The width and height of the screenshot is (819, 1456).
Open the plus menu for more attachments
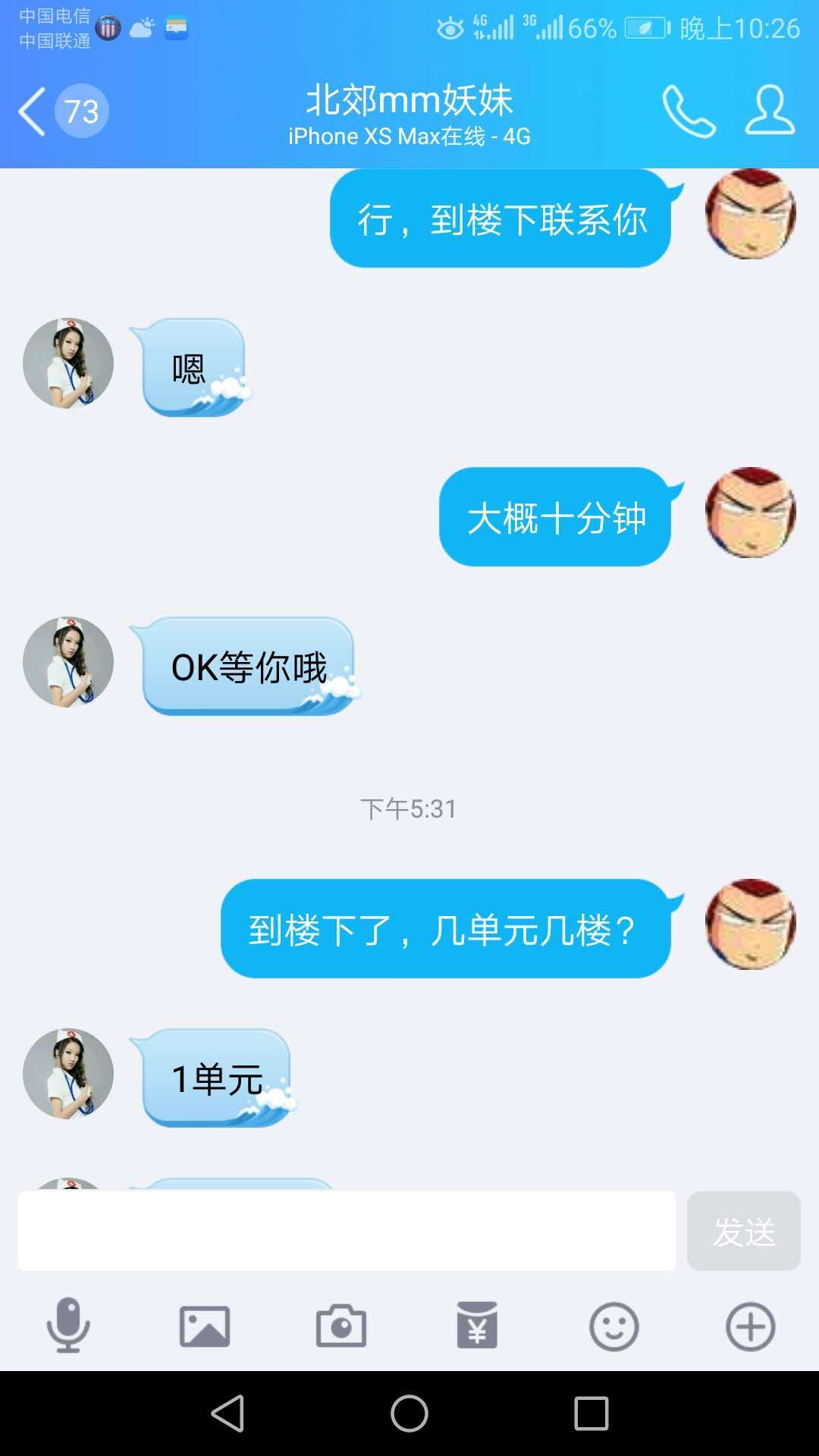[749, 1326]
